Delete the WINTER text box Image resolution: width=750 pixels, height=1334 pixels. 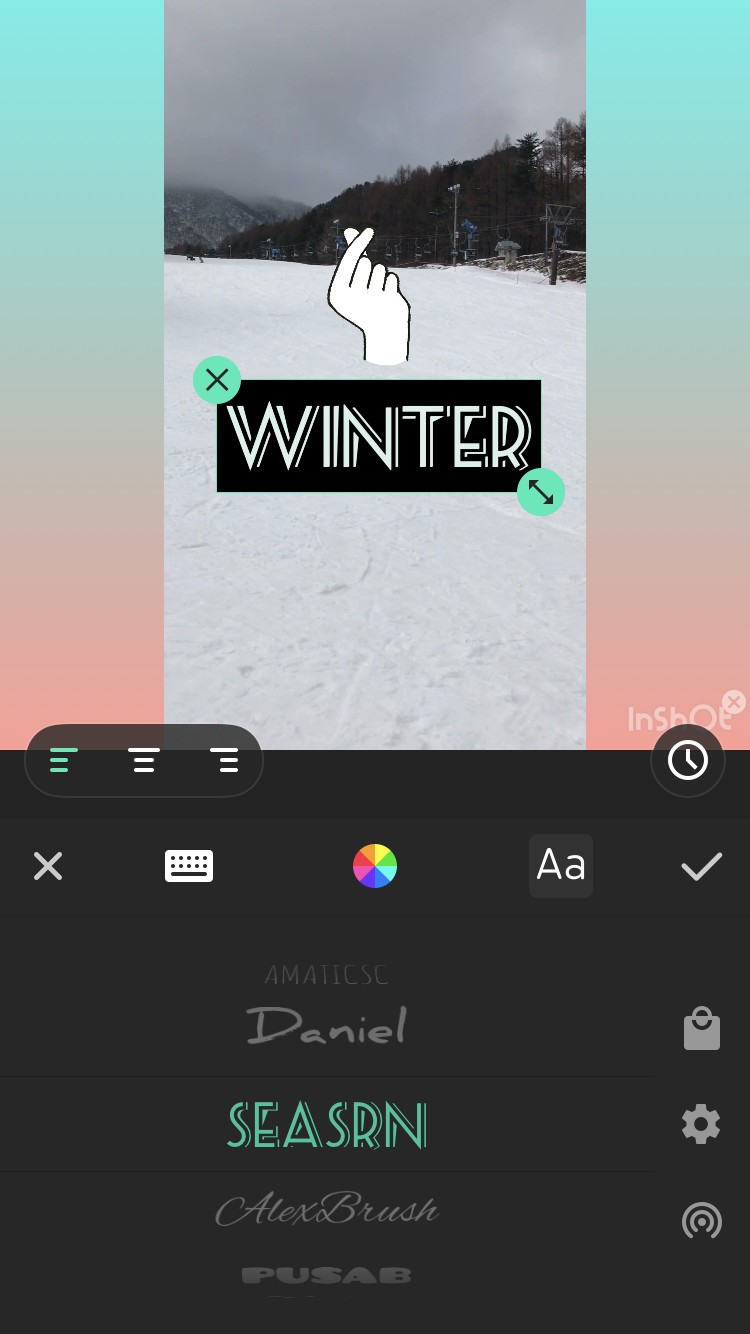pos(217,380)
